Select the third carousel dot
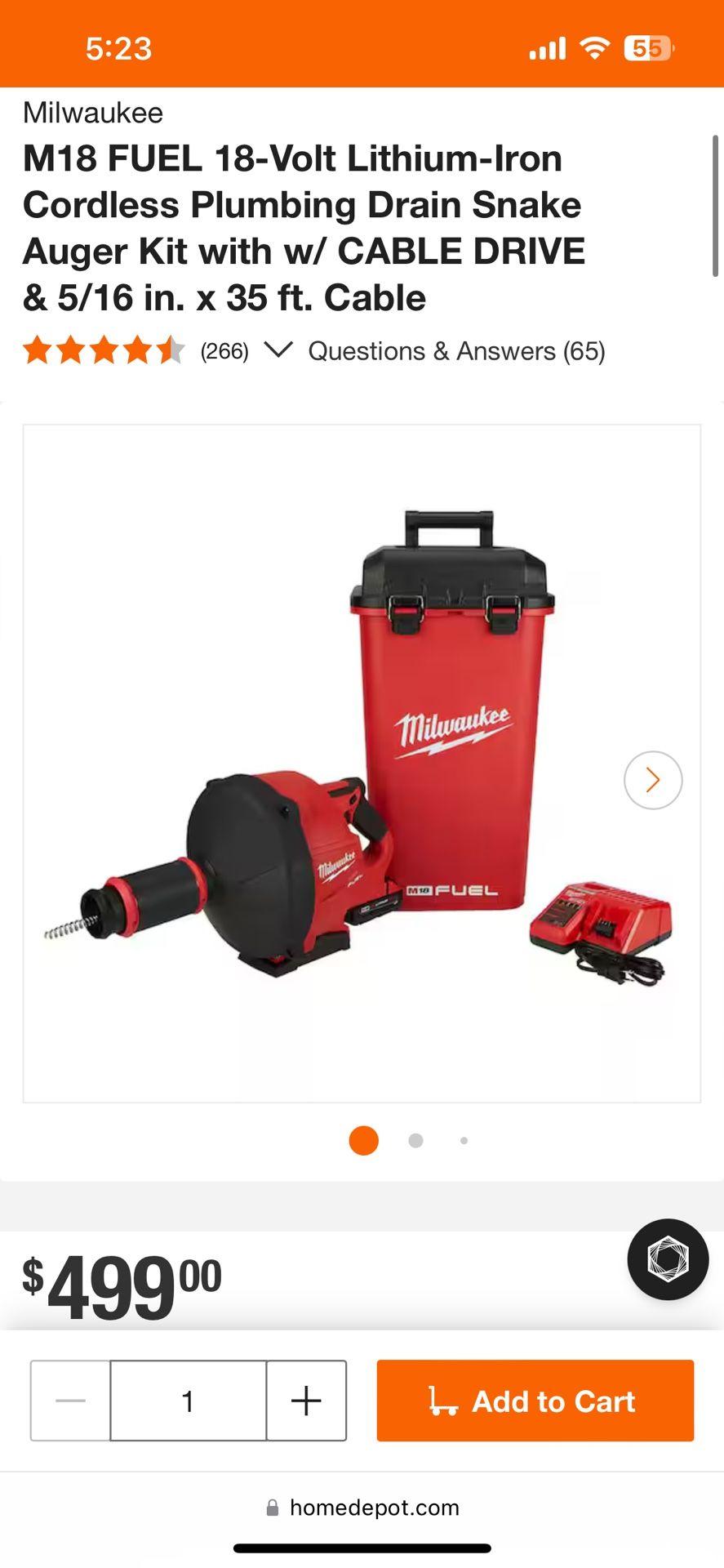The image size is (724, 1568). click(x=464, y=1140)
